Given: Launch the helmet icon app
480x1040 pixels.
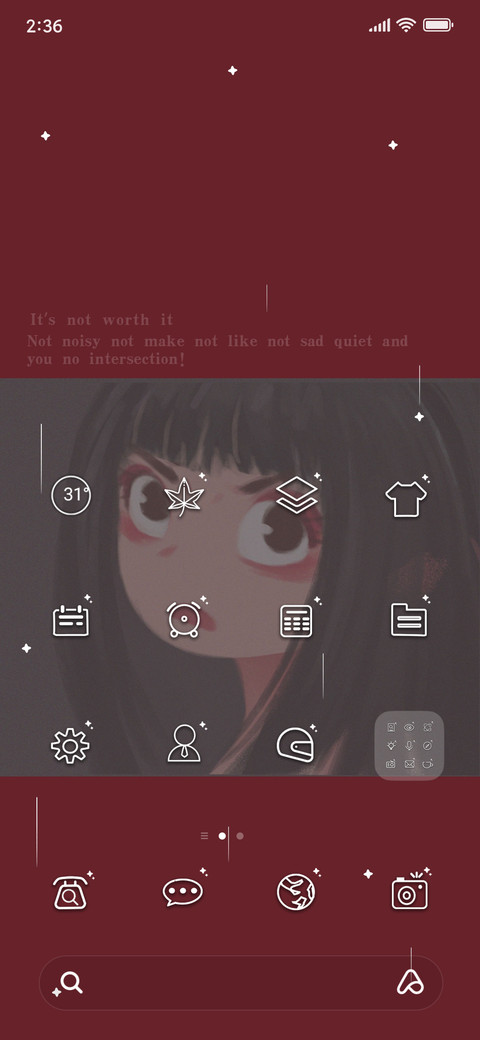Looking at the screenshot, I should pos(296,745).
